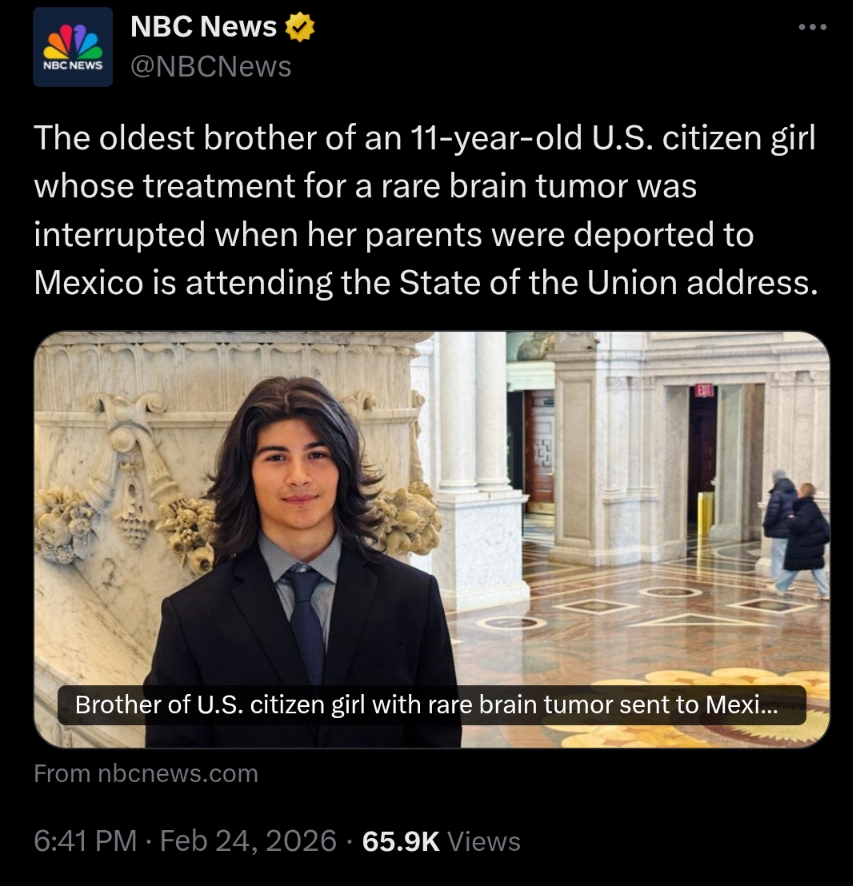Open the three-dot overflow menu
This screenshot has height=886, width=853.
click(x=813, y=27)
